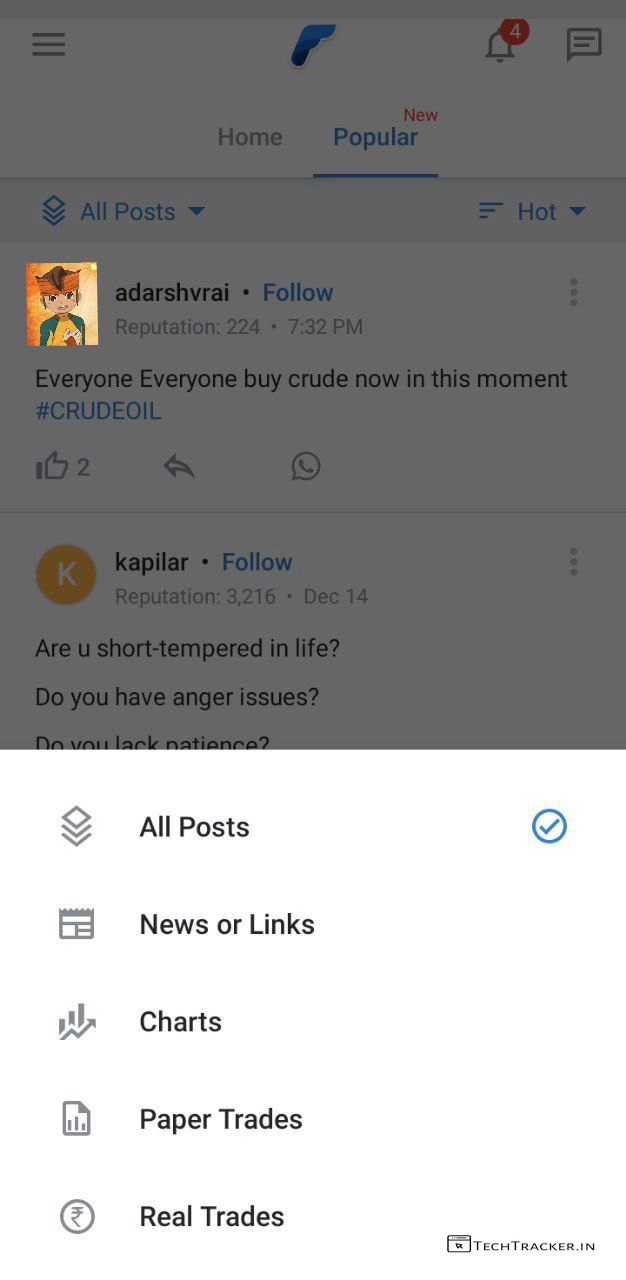626x1280 pixels.
Task: Select All Posts in the filter sheet
Action: pos(195,827)
